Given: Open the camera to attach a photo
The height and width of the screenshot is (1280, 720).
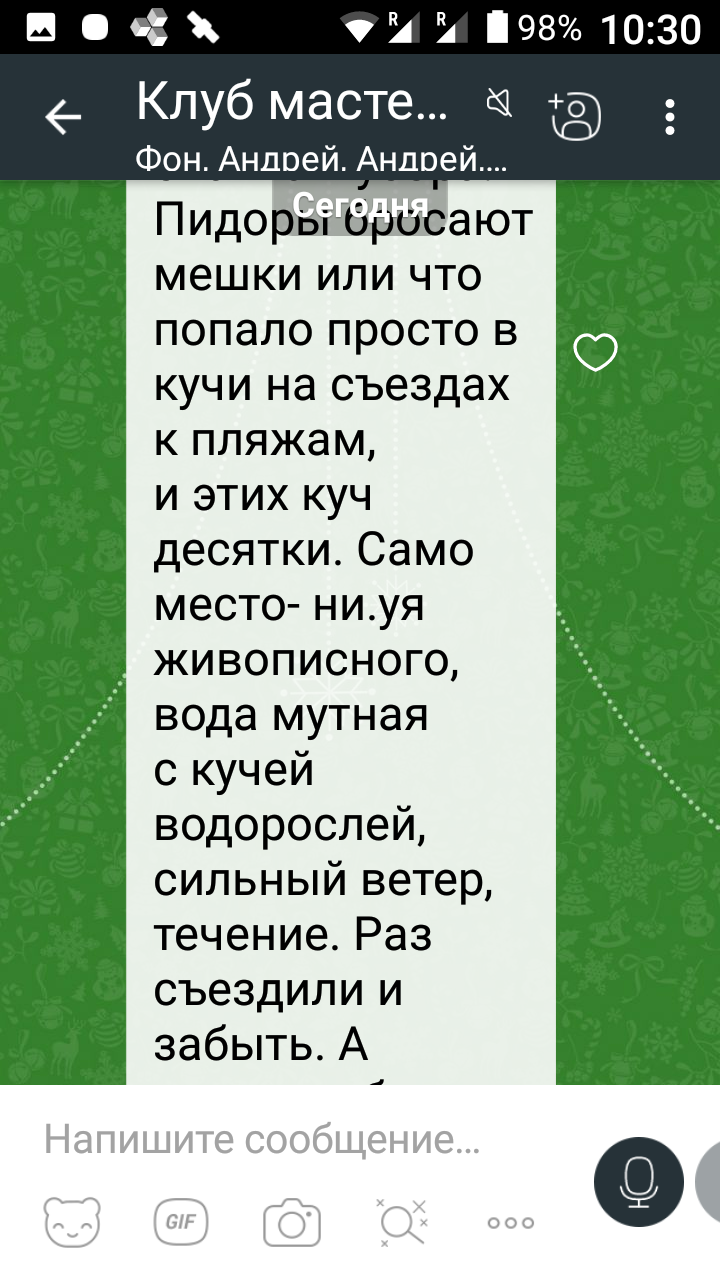Looking at the screenshot, I should click(x=291, y=1222).
